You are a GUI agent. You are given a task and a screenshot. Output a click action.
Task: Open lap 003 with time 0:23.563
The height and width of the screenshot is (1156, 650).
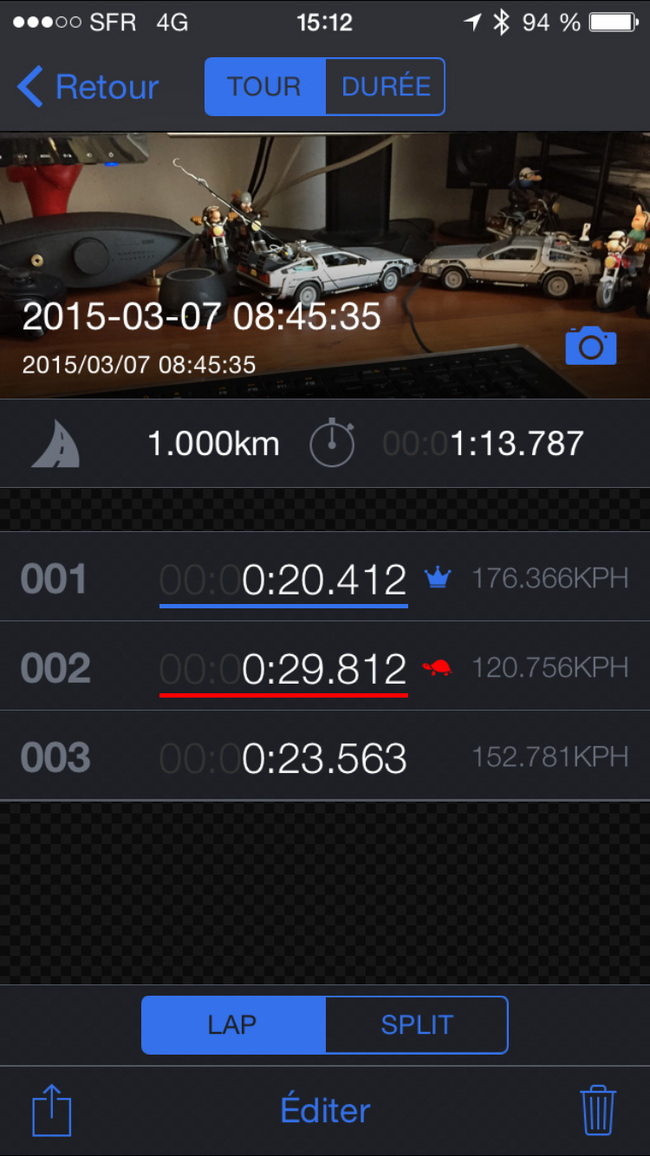point(325,756)
